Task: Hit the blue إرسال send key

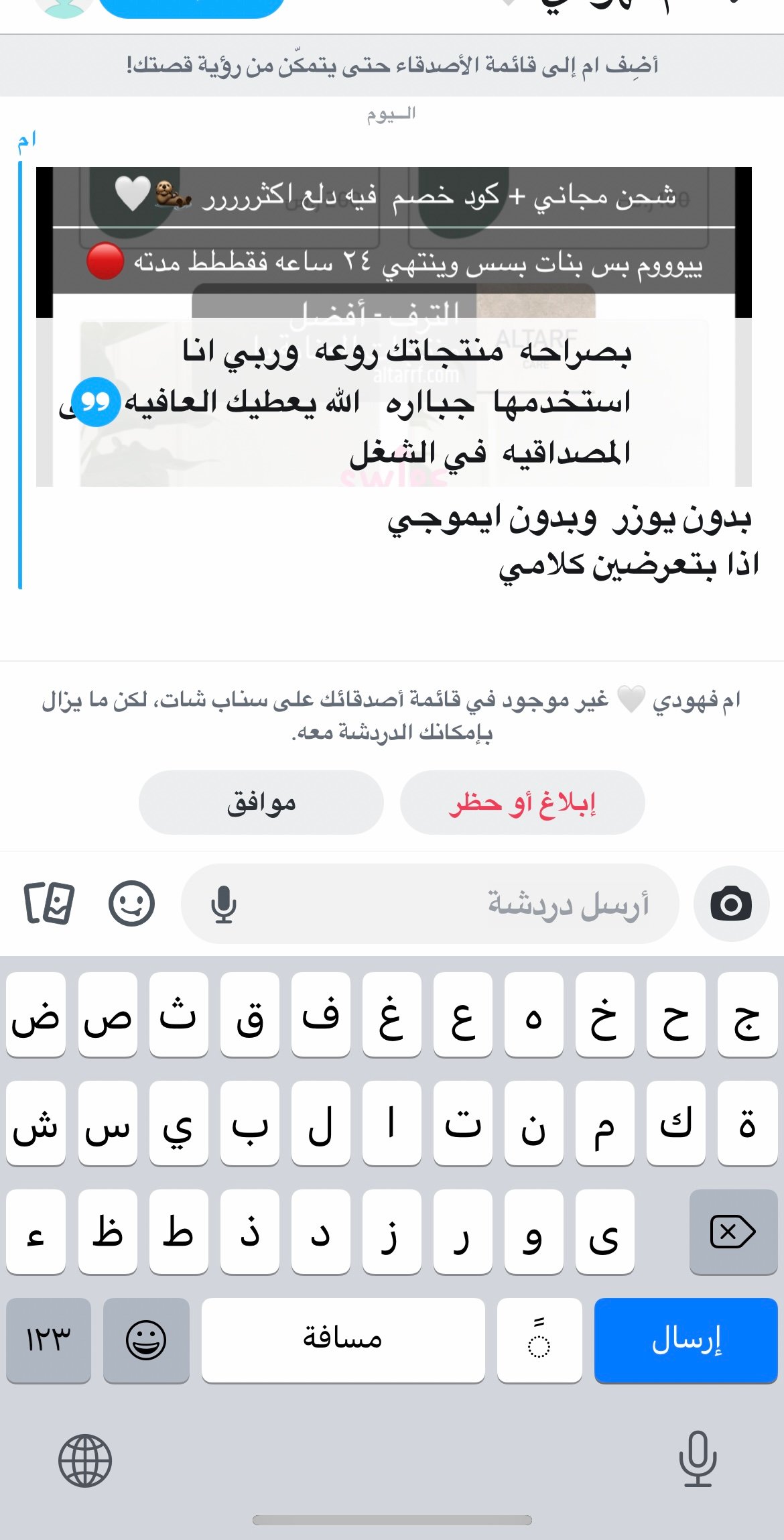Action: 685,1340
